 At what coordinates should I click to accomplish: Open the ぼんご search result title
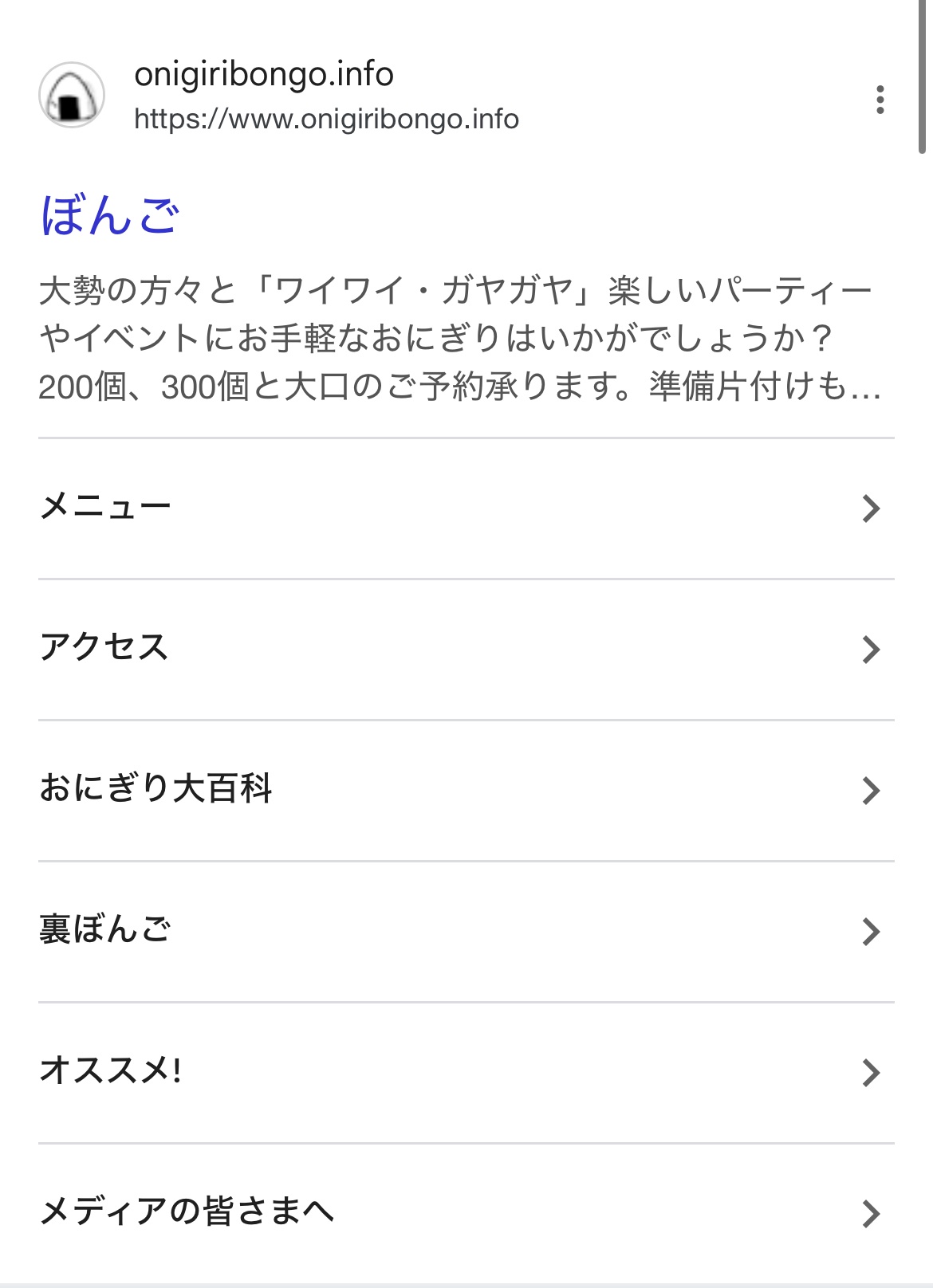point(110,216)
